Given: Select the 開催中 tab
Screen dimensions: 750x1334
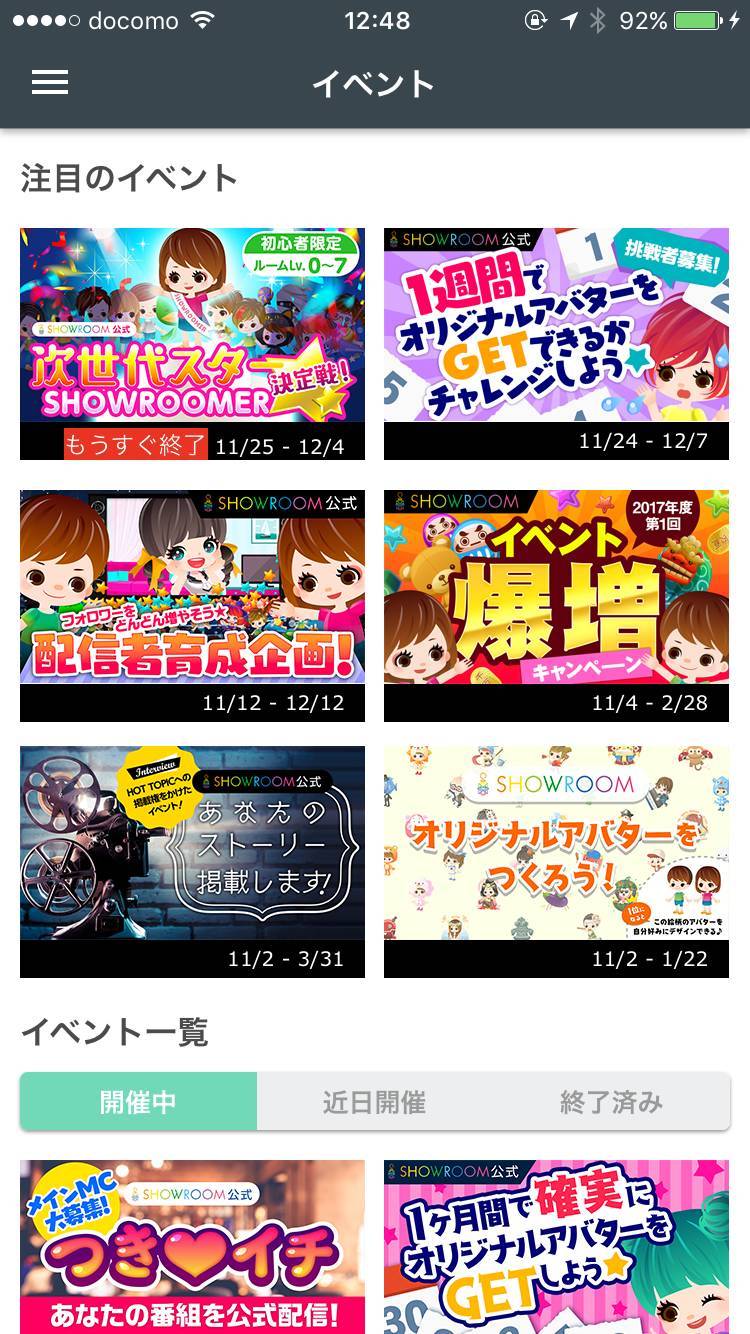Looking at the screenshot, I should tap(138, 1102).
